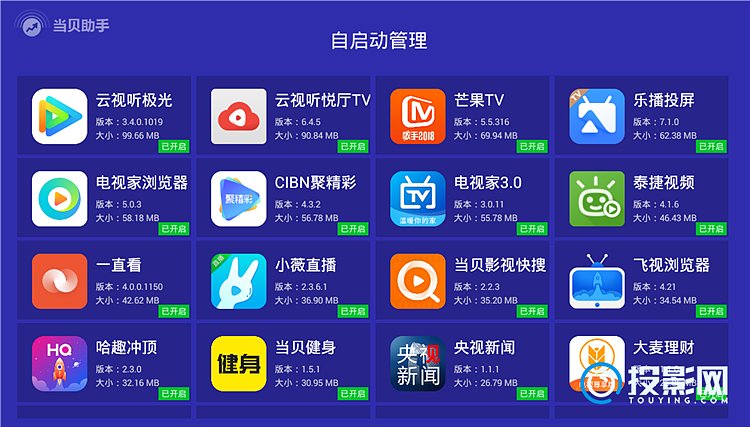Select the 当贝健身 app card
This screenshot has height=427, width=750.
click(283, 364)
